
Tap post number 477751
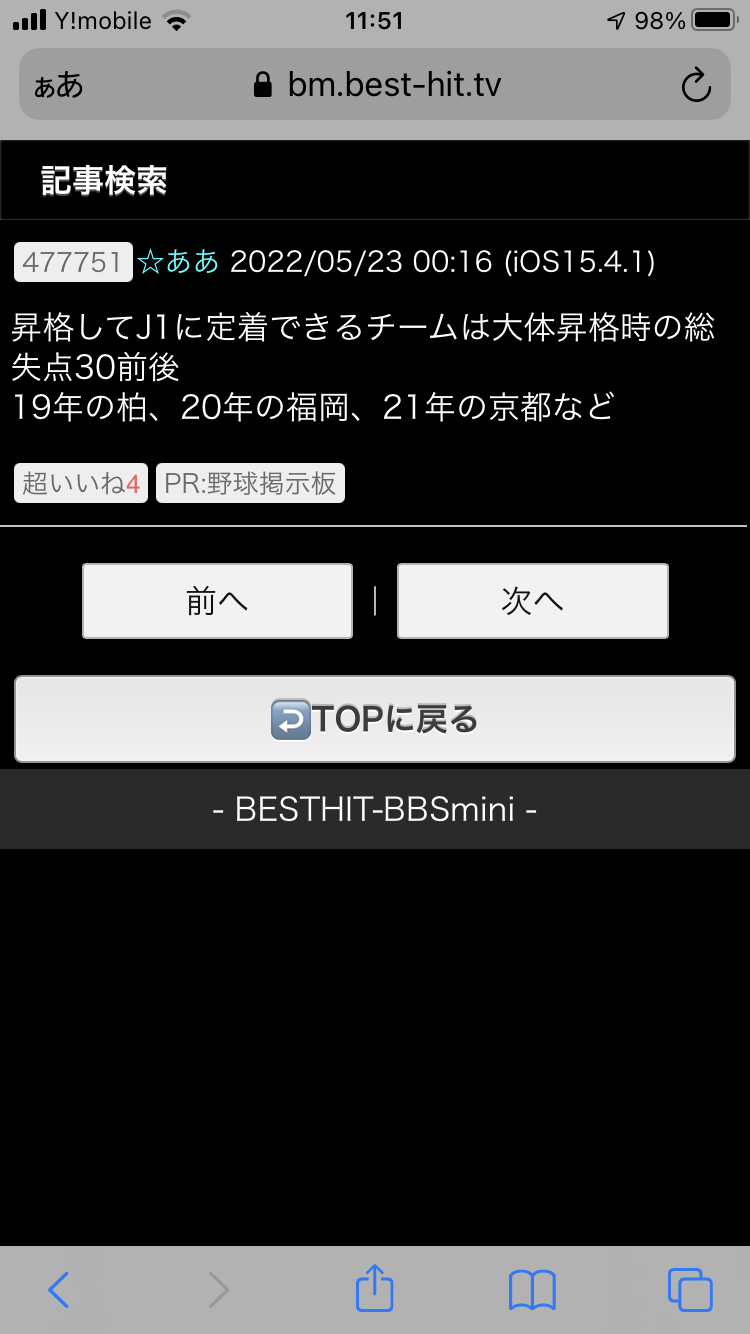click(73, 262)
